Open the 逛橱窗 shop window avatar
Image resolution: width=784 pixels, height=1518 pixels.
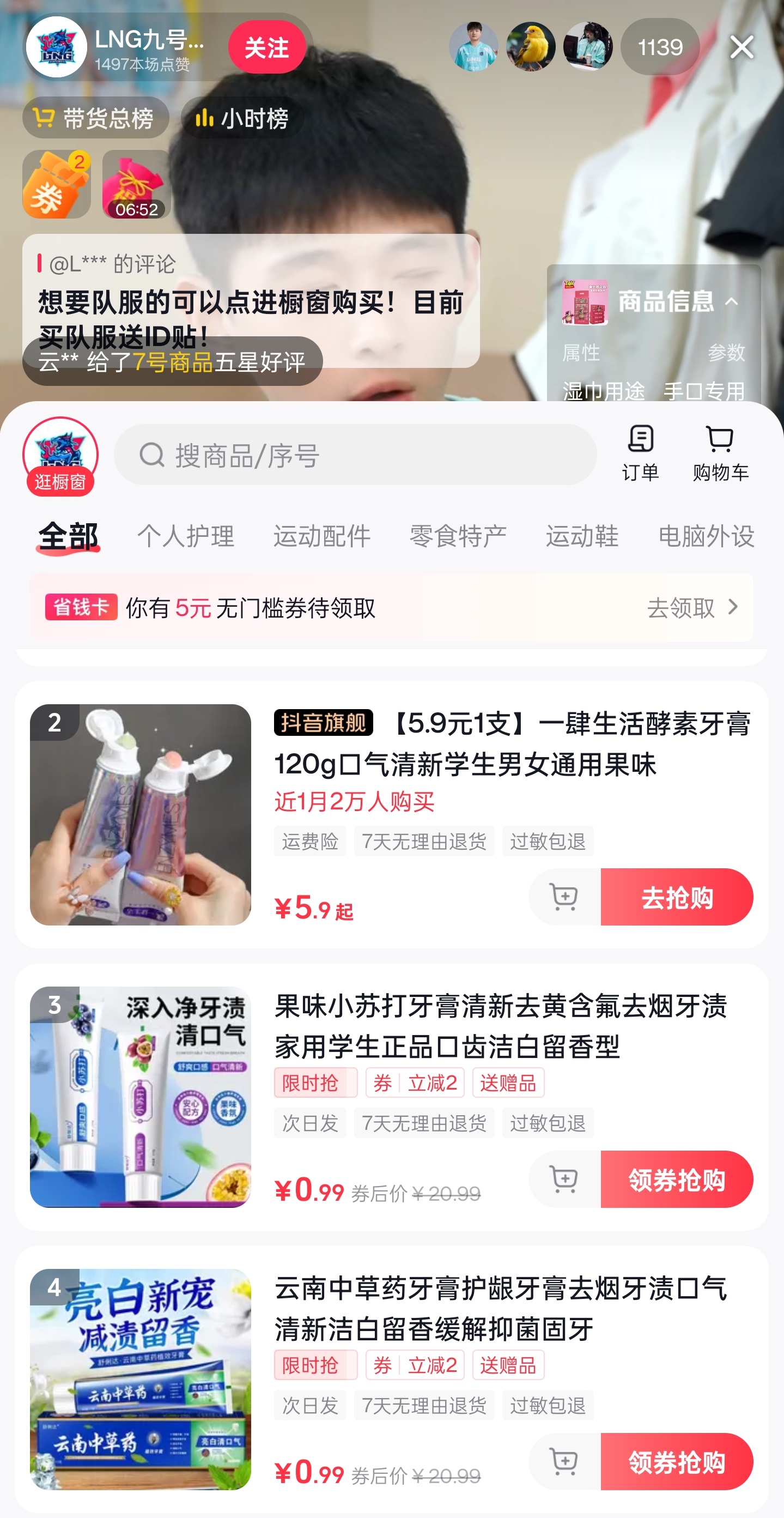pos(60,455)
